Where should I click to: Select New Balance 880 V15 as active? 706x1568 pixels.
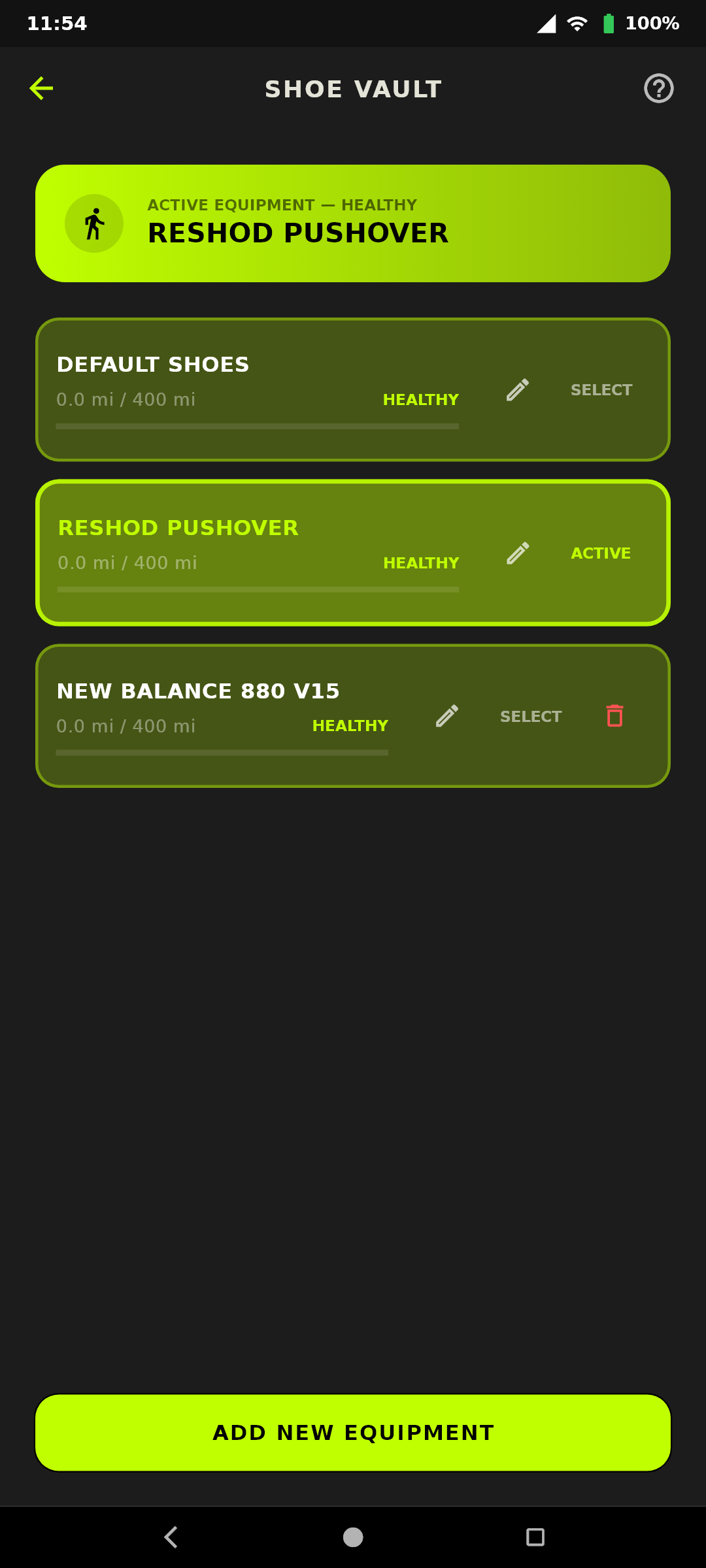pyautogui.click(x=531, y=716)
